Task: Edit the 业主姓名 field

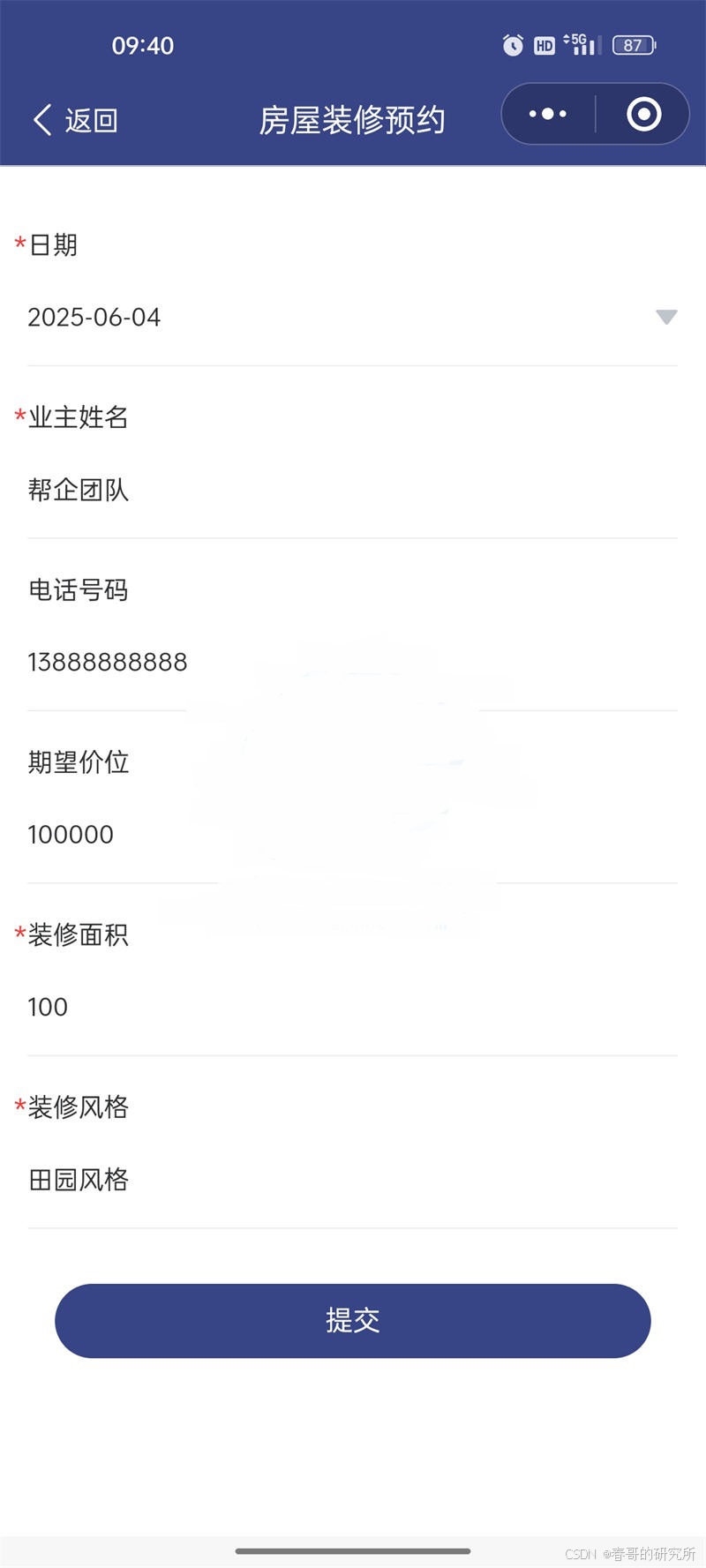Action: (x=352, y=490)
